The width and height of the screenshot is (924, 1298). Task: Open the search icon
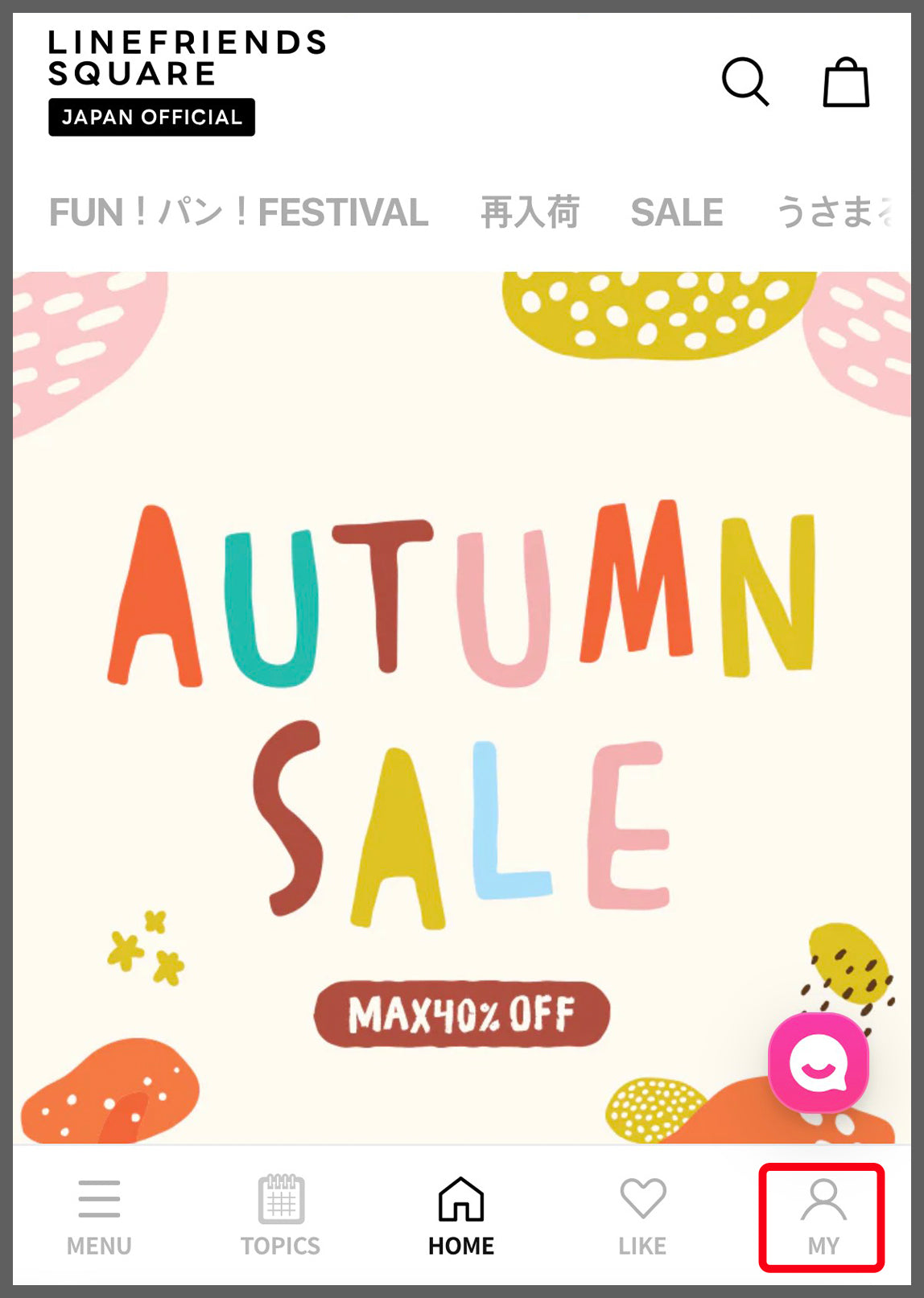(x=745, y=82)
